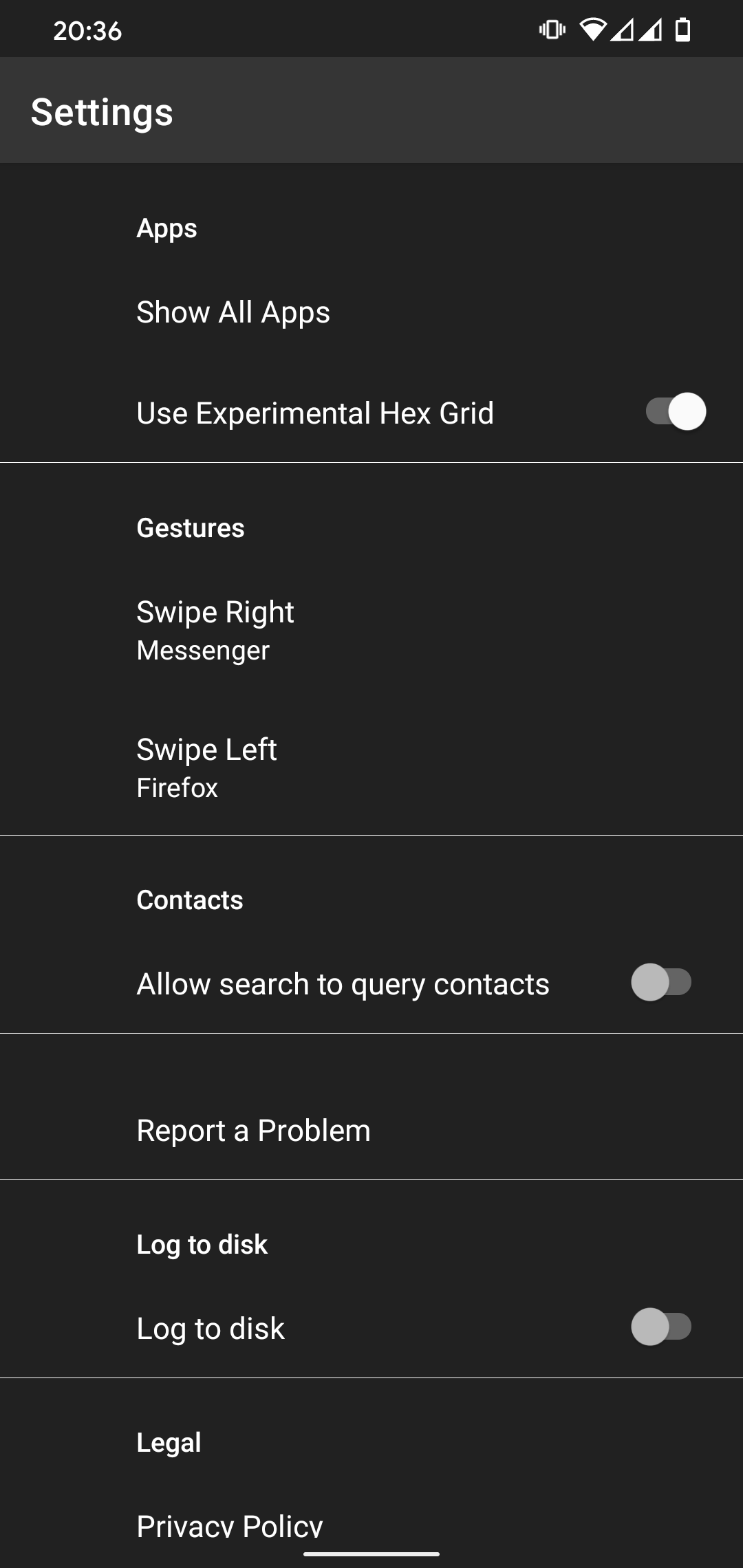743x1568 pixels.
Task: Turn on Log to disk switch
Action: coord(661,1327)
